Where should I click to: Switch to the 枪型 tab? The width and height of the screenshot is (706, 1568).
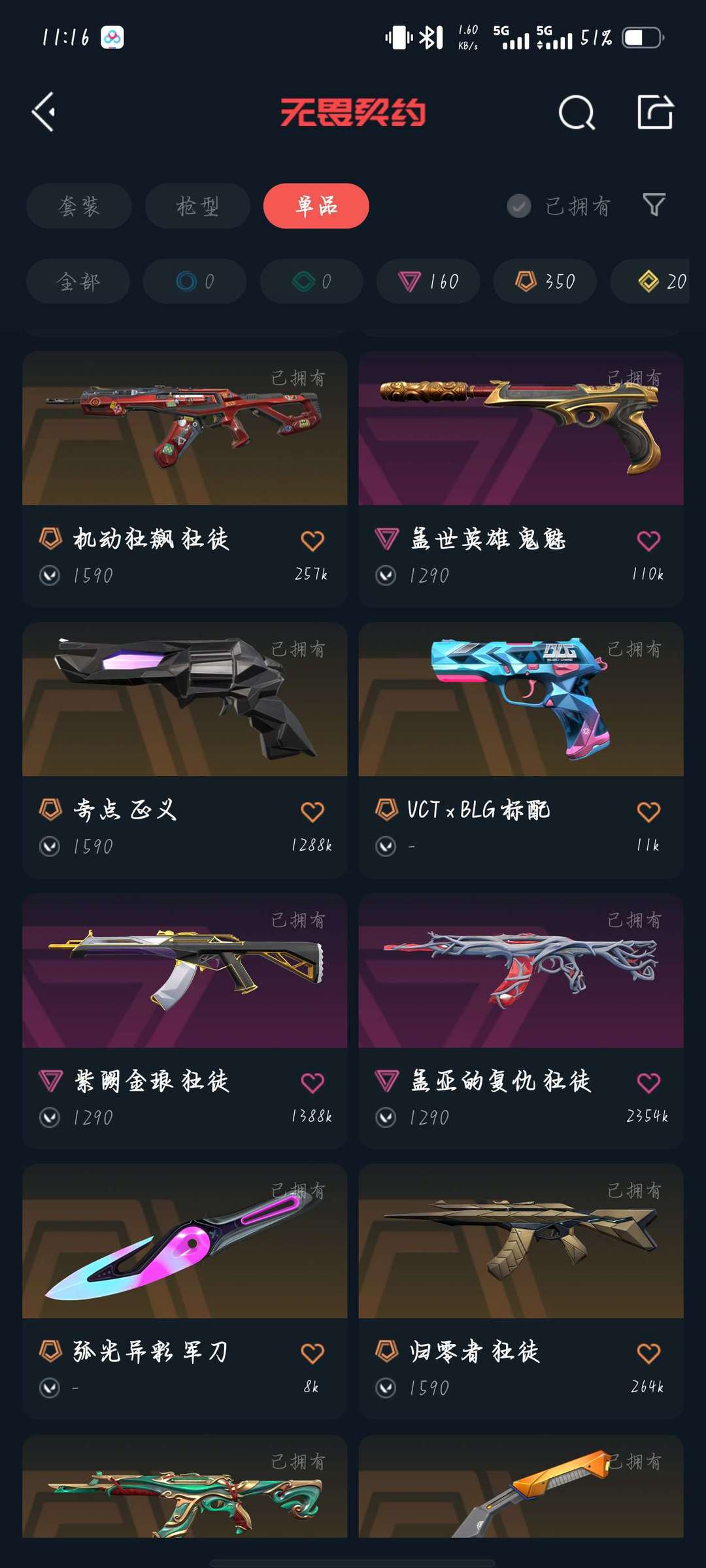pos(197,206)
